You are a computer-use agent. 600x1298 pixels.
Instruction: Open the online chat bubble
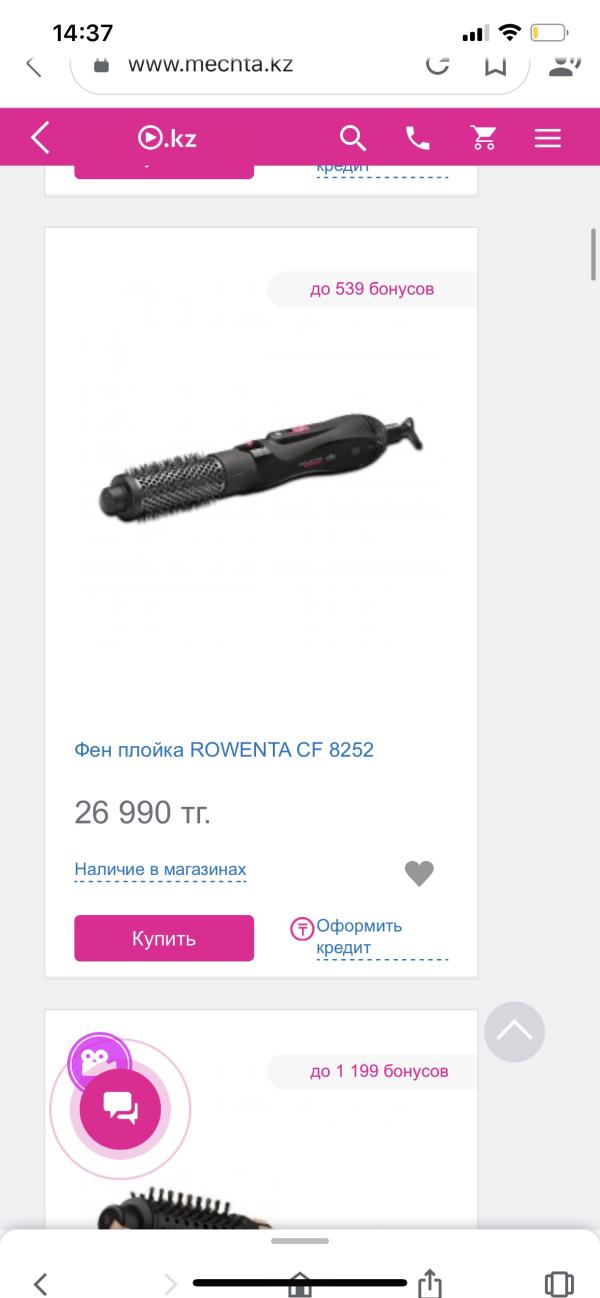[x=120, y=1107]
